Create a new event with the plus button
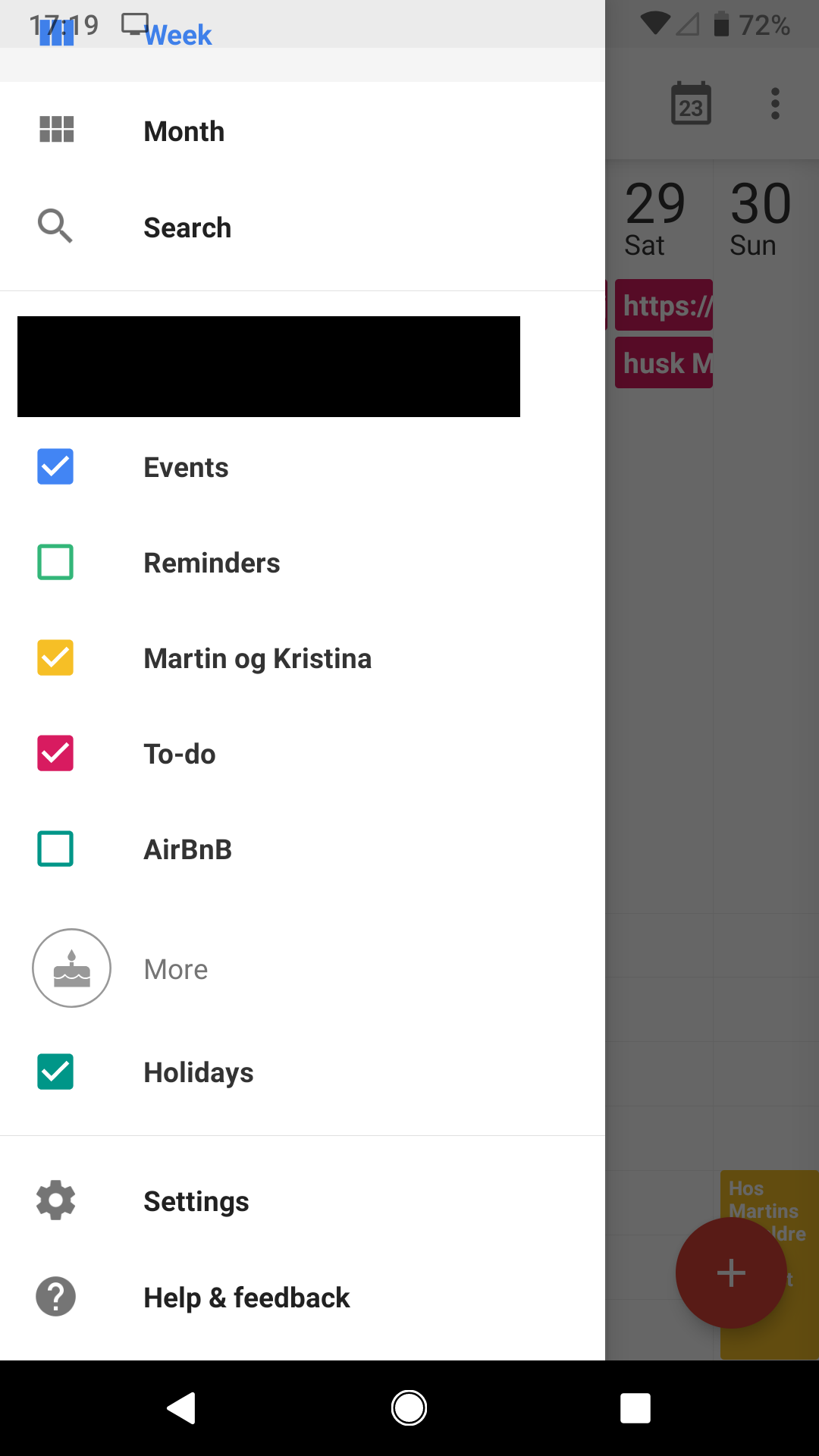The image size is (819, 1456). tap(731, 1272)
